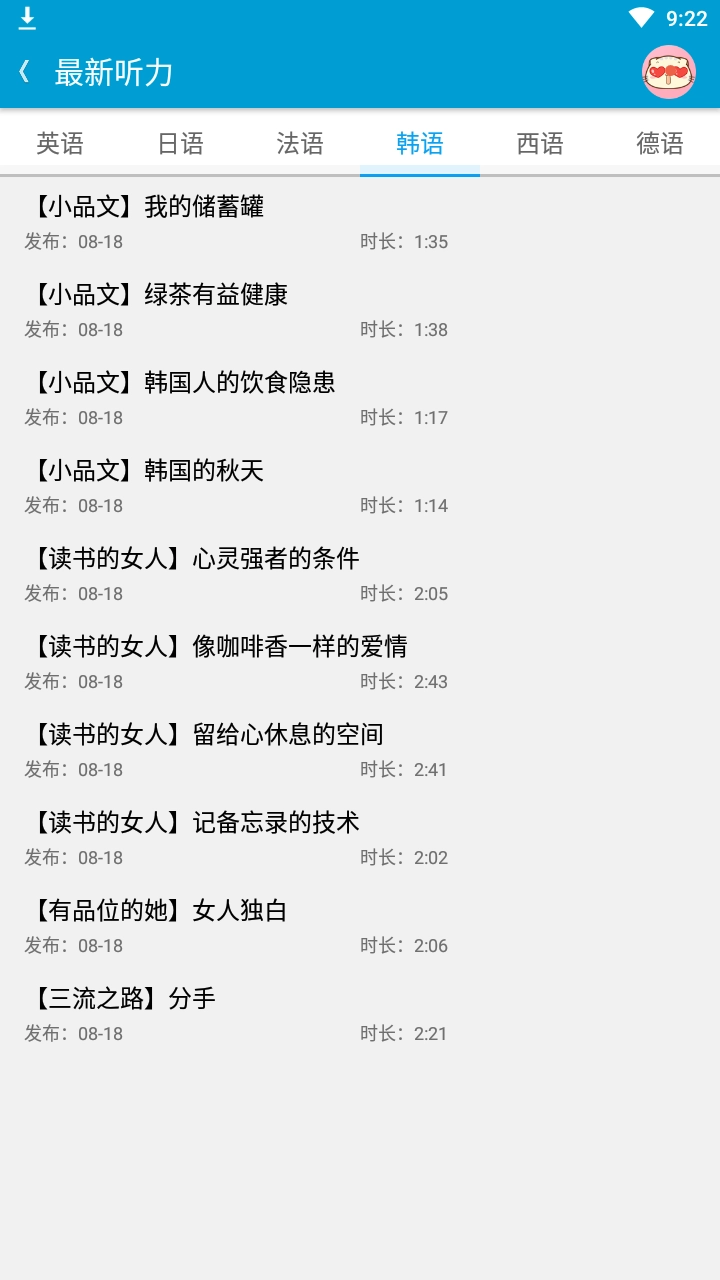Open 【小品文】绿茶有益健康 listening entry

360,310
